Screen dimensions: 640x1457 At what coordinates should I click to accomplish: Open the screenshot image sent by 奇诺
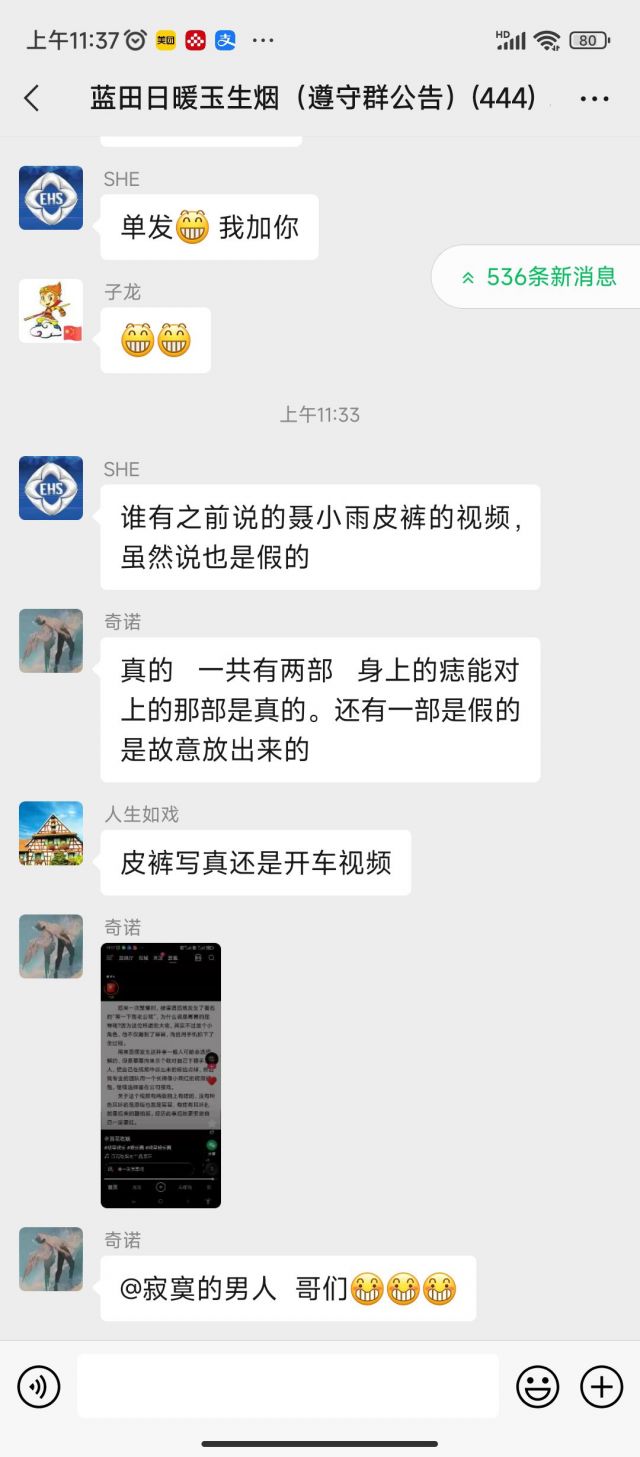coord(161,1075)
